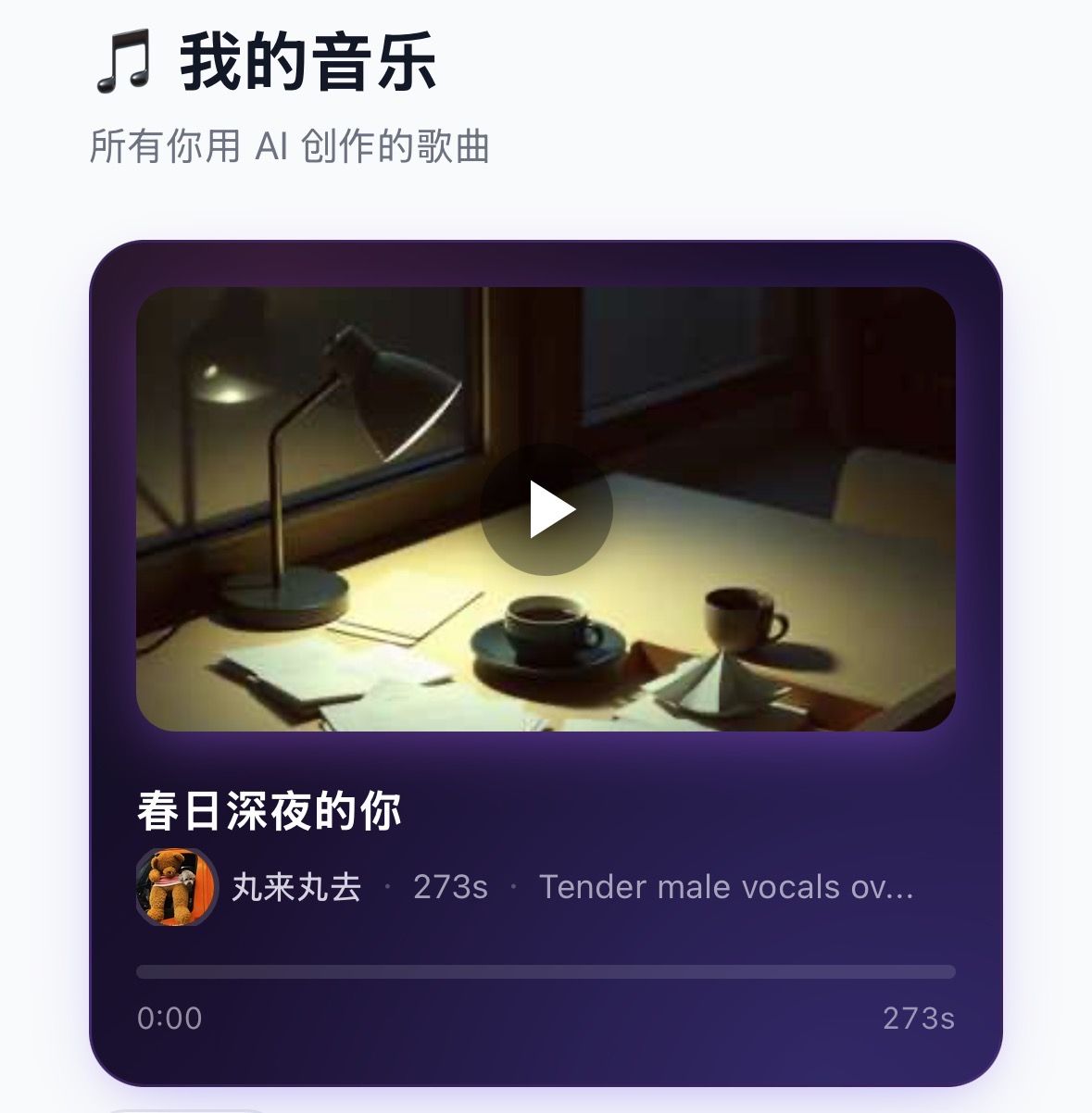
Task: Tap the playback progress bar
Action: (x=546, y=971)
